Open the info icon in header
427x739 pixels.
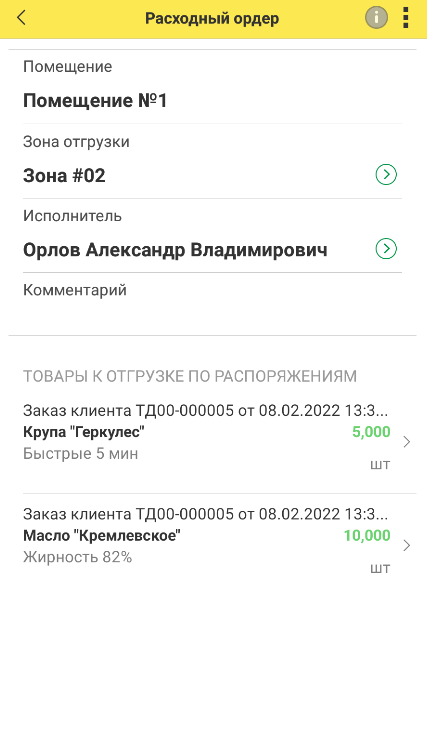coord(376,18)
